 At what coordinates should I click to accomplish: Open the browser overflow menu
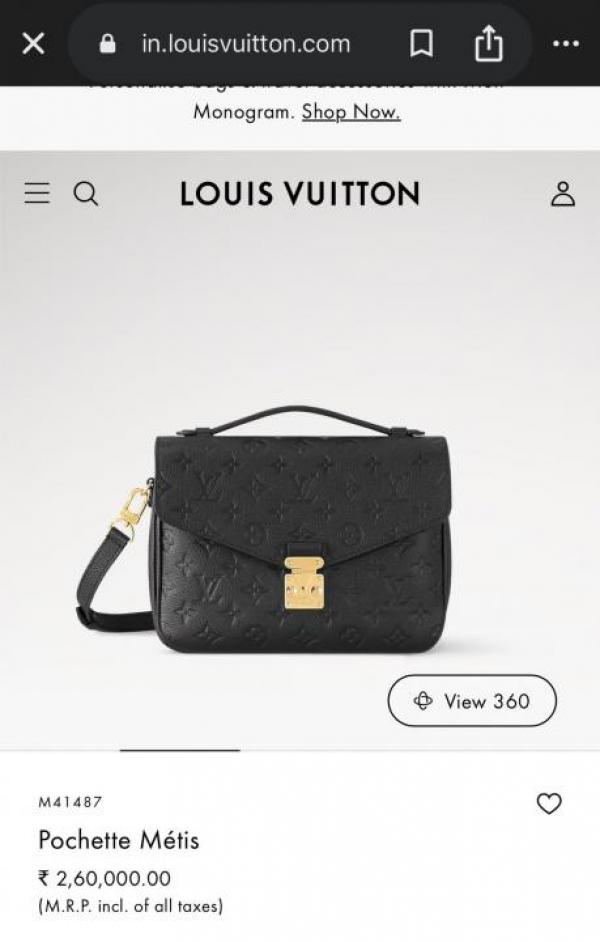coord(565,44)
